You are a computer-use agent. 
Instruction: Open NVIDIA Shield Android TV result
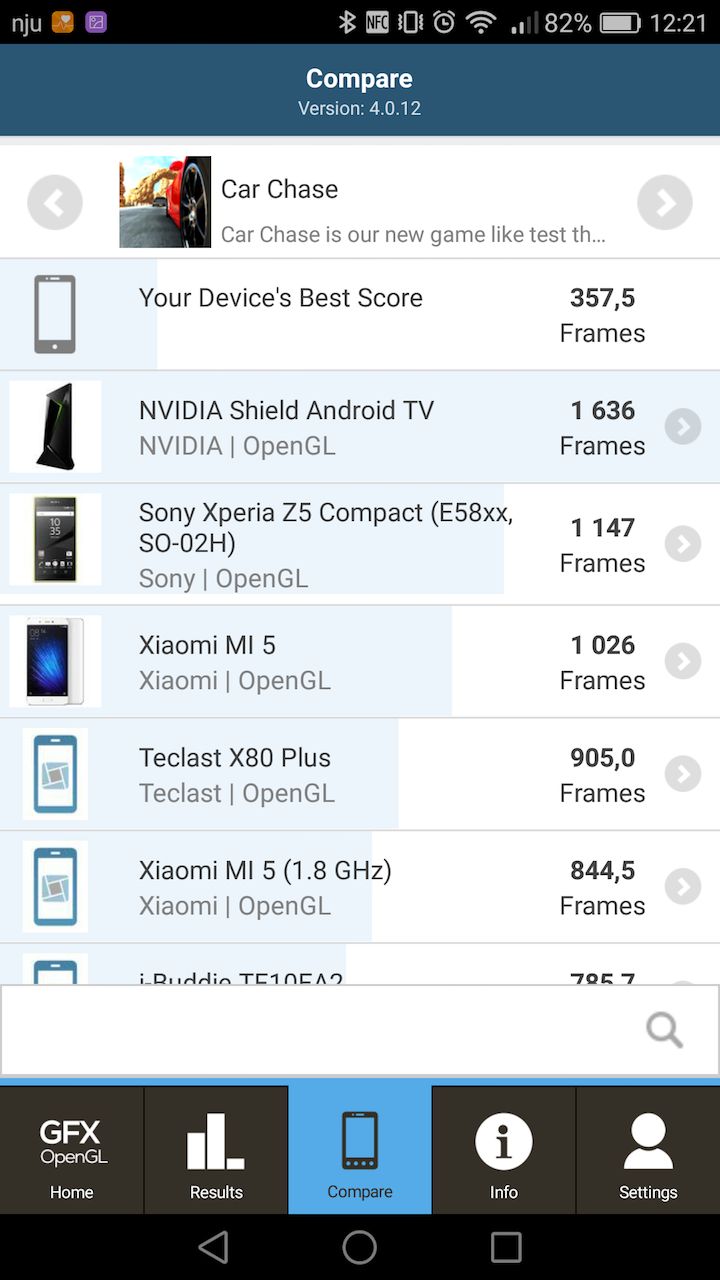(x=360, y=427)
